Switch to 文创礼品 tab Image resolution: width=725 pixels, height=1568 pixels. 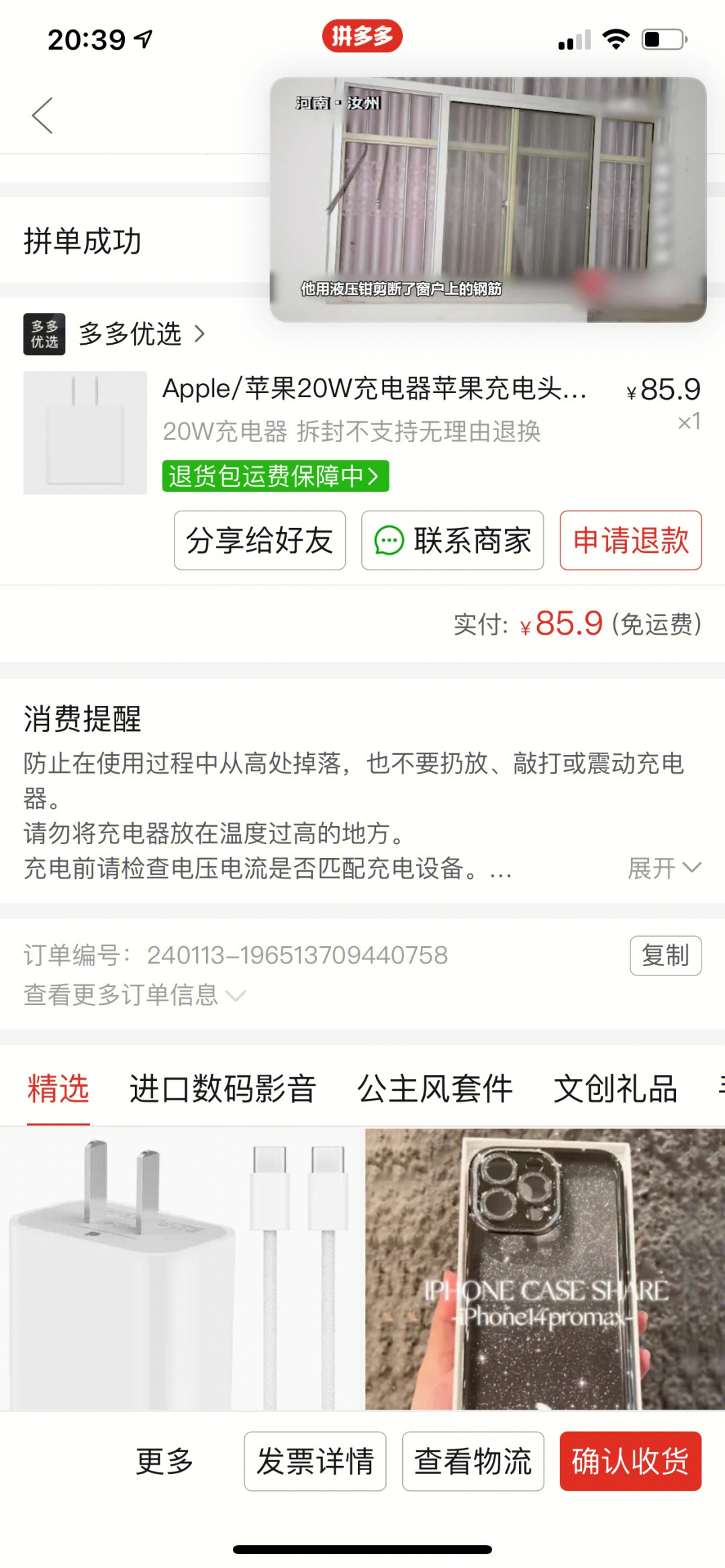(x=615, y=1088)
